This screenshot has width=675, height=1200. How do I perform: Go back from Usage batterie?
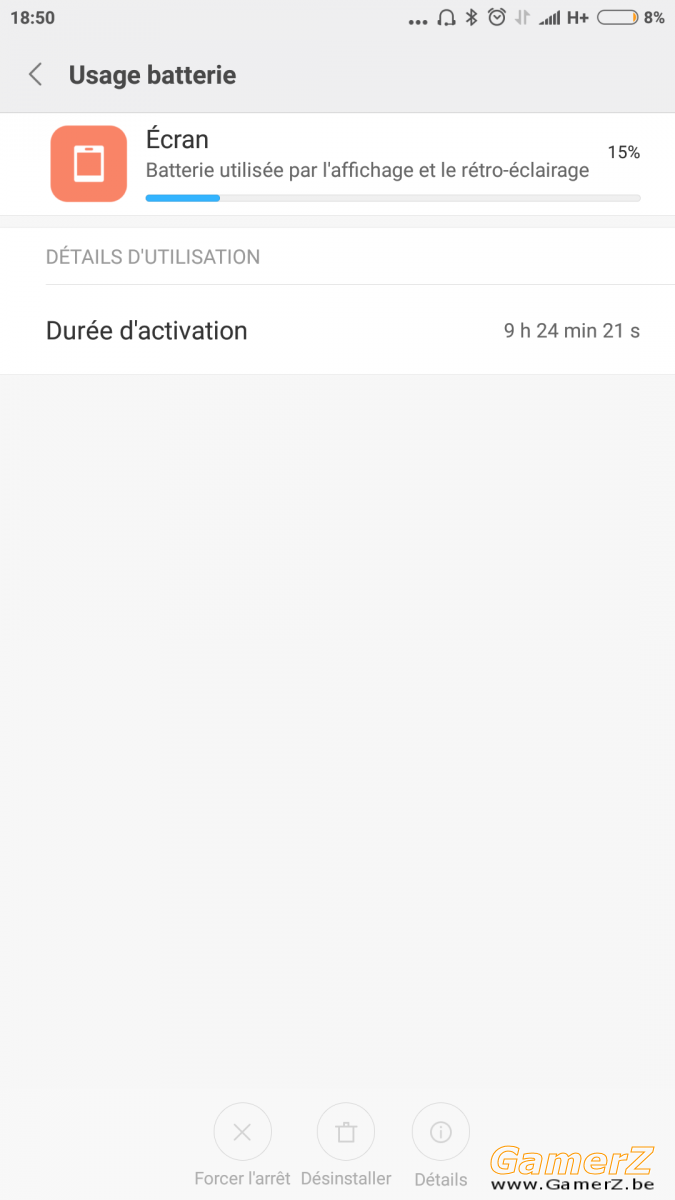36,75
